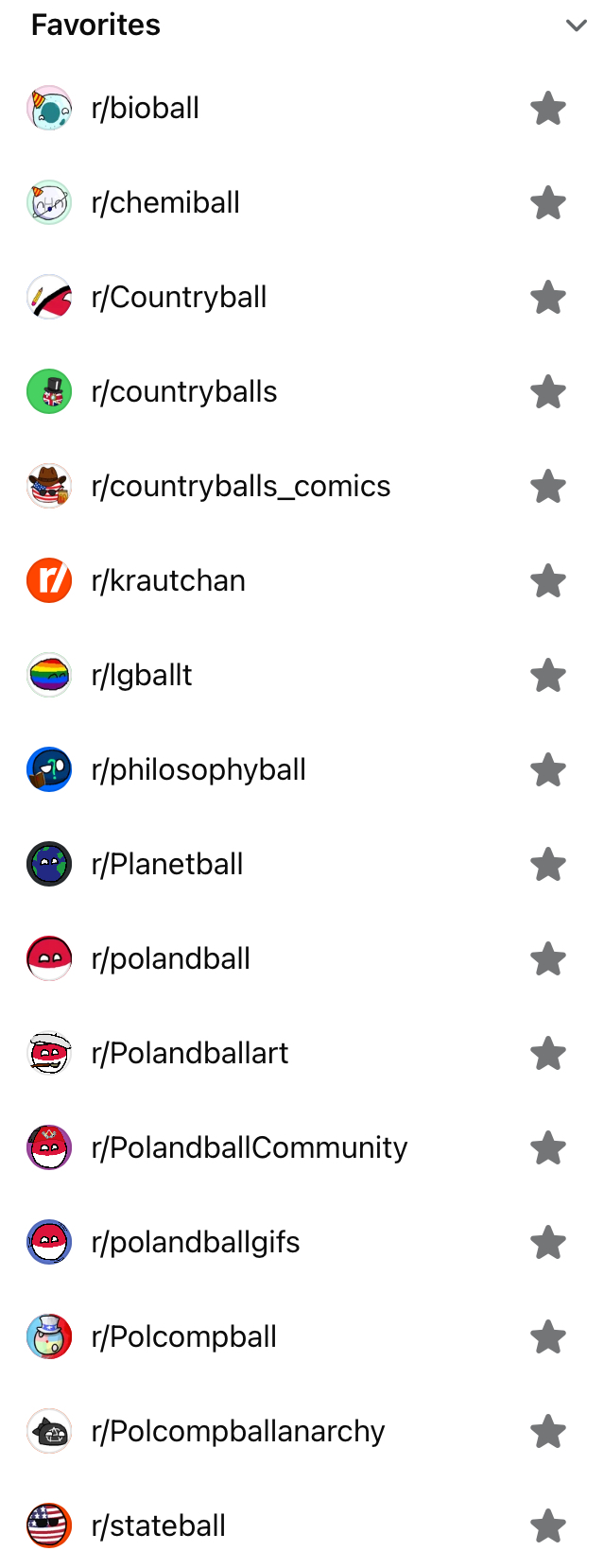Unfavorite r/polandballgifs via its star

[548, 1243]
